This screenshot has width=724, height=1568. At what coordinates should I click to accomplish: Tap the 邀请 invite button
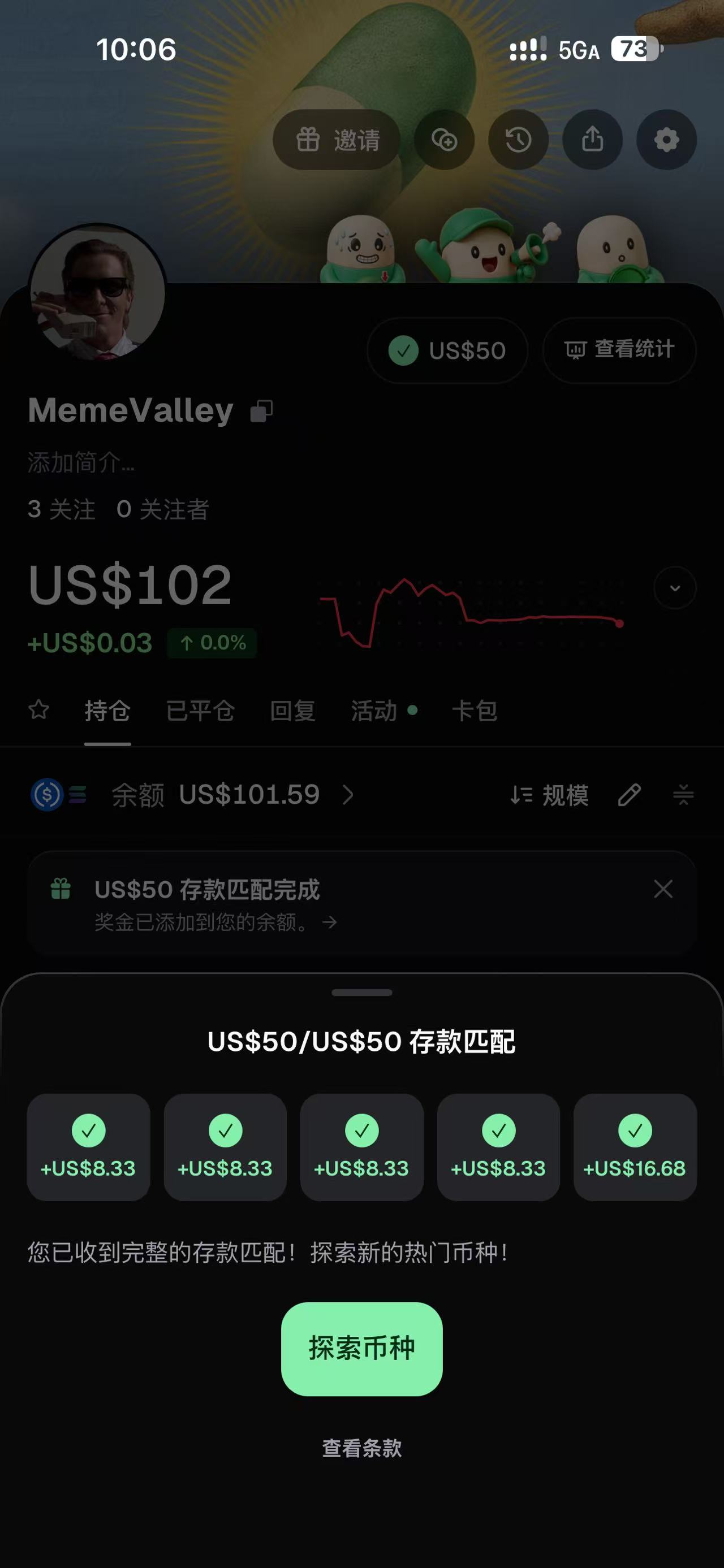tap(337, 140)
